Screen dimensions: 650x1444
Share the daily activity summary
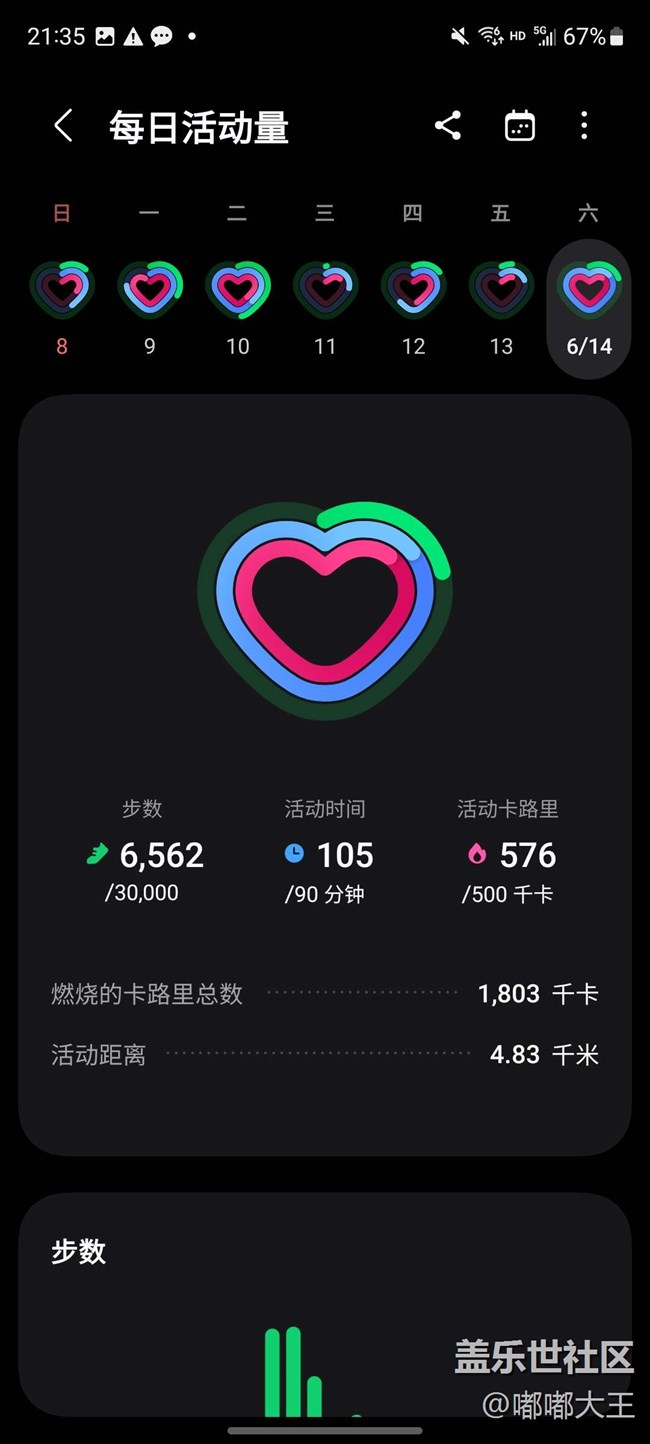(448, 126)
